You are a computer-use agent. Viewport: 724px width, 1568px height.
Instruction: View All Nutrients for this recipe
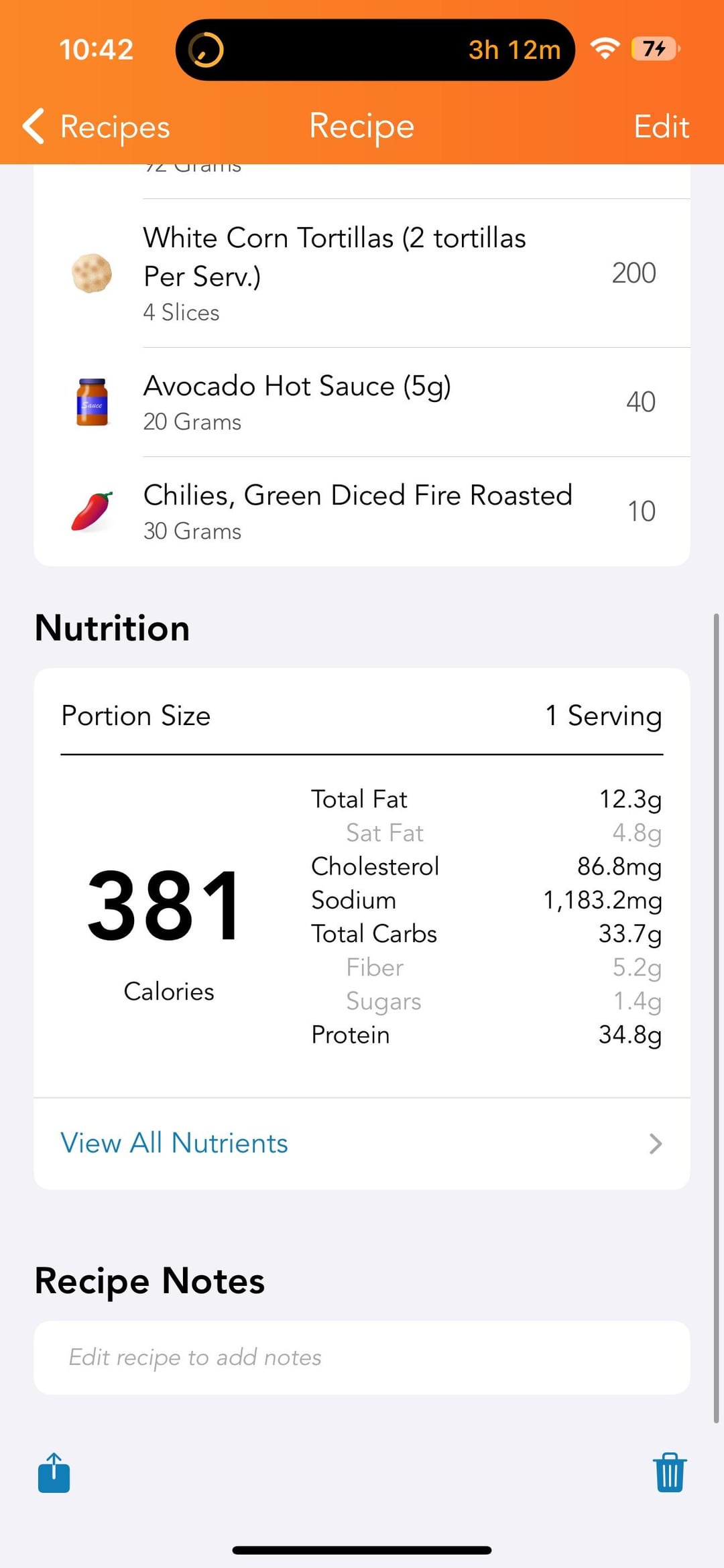pyautogui.click(x=362, y=1143)
